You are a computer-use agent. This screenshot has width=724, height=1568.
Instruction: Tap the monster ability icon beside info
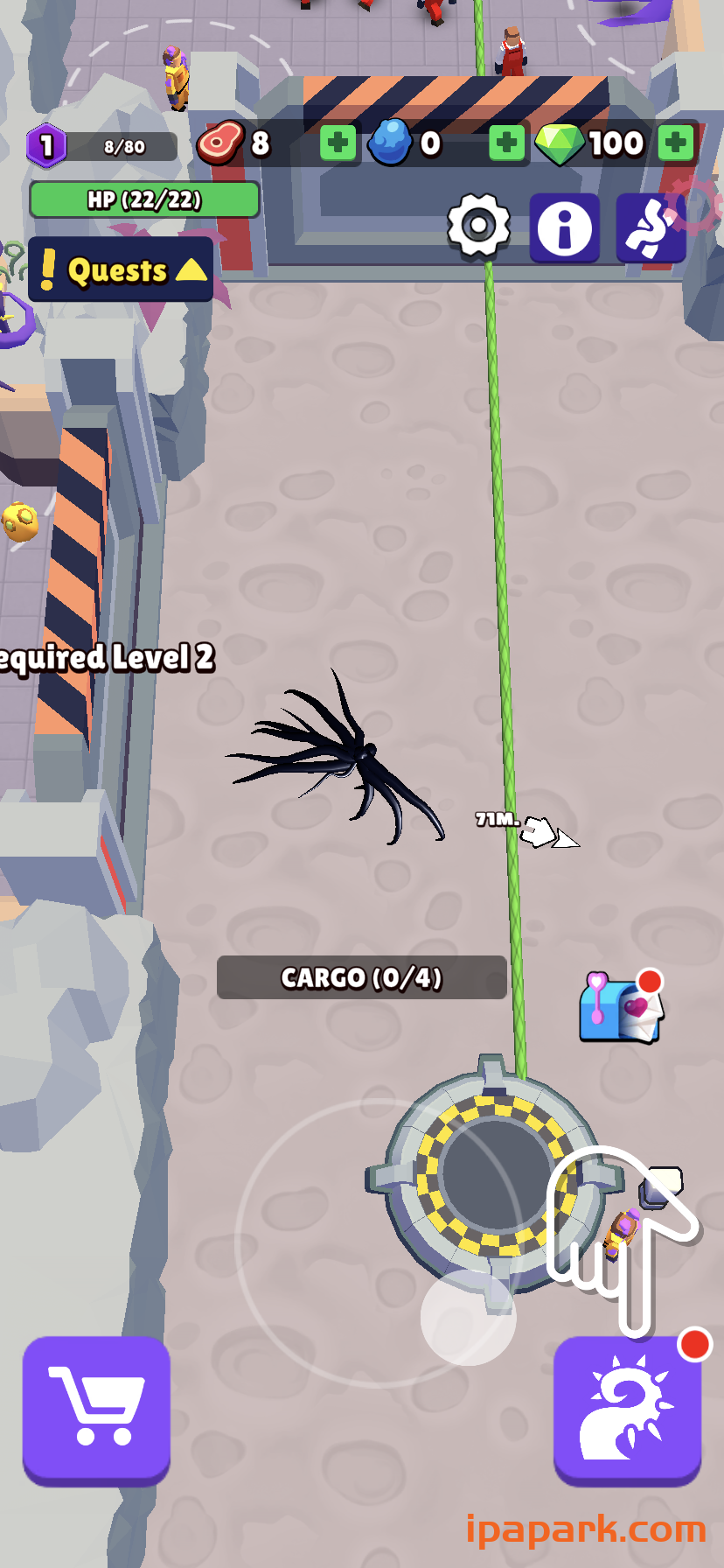click(x=651, y=228)
